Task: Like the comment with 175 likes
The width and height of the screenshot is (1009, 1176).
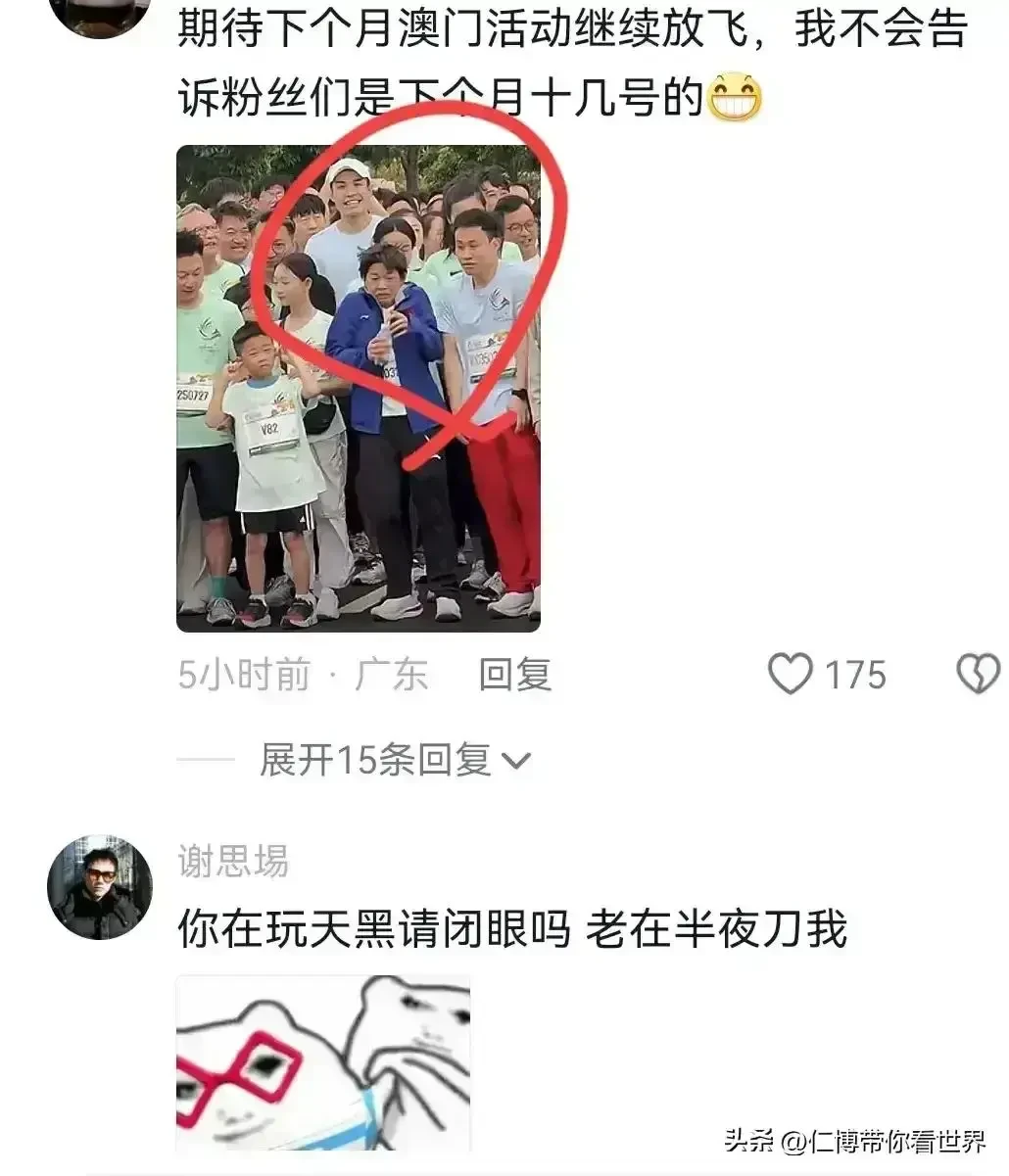Action: point(791,675)
